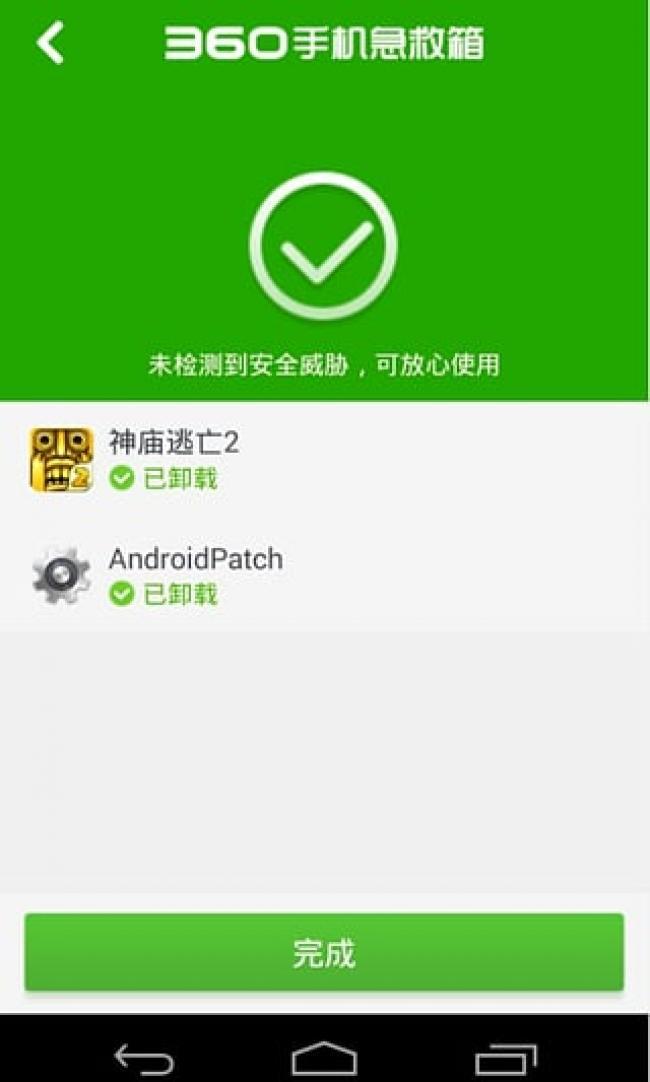This screenshot has width=650, height=1082.
Task: Go back using the top-left arrow
Action: coord(50,43)
